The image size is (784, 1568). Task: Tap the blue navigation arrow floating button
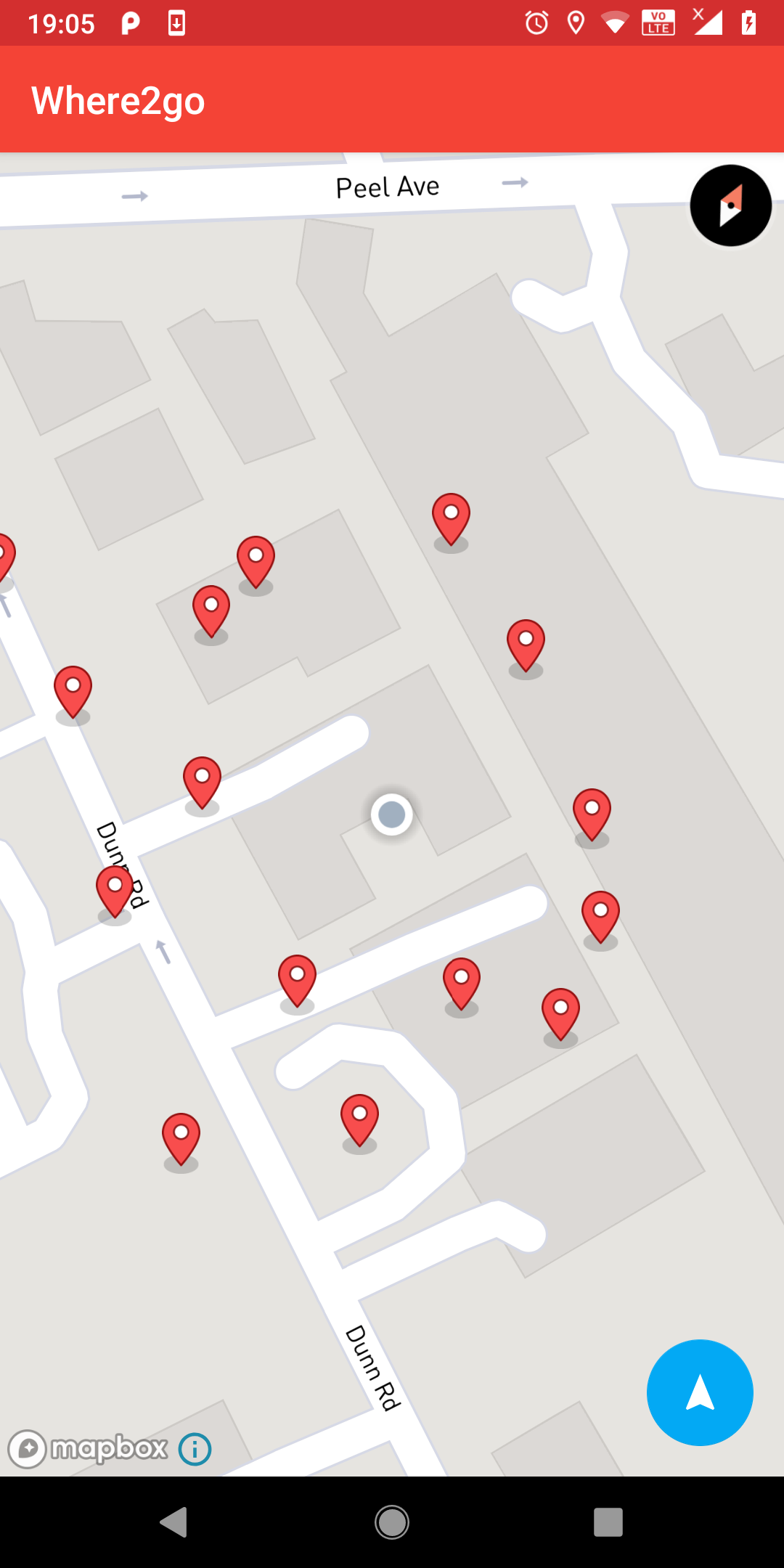pyautogui.click(x=700, y=1392)
